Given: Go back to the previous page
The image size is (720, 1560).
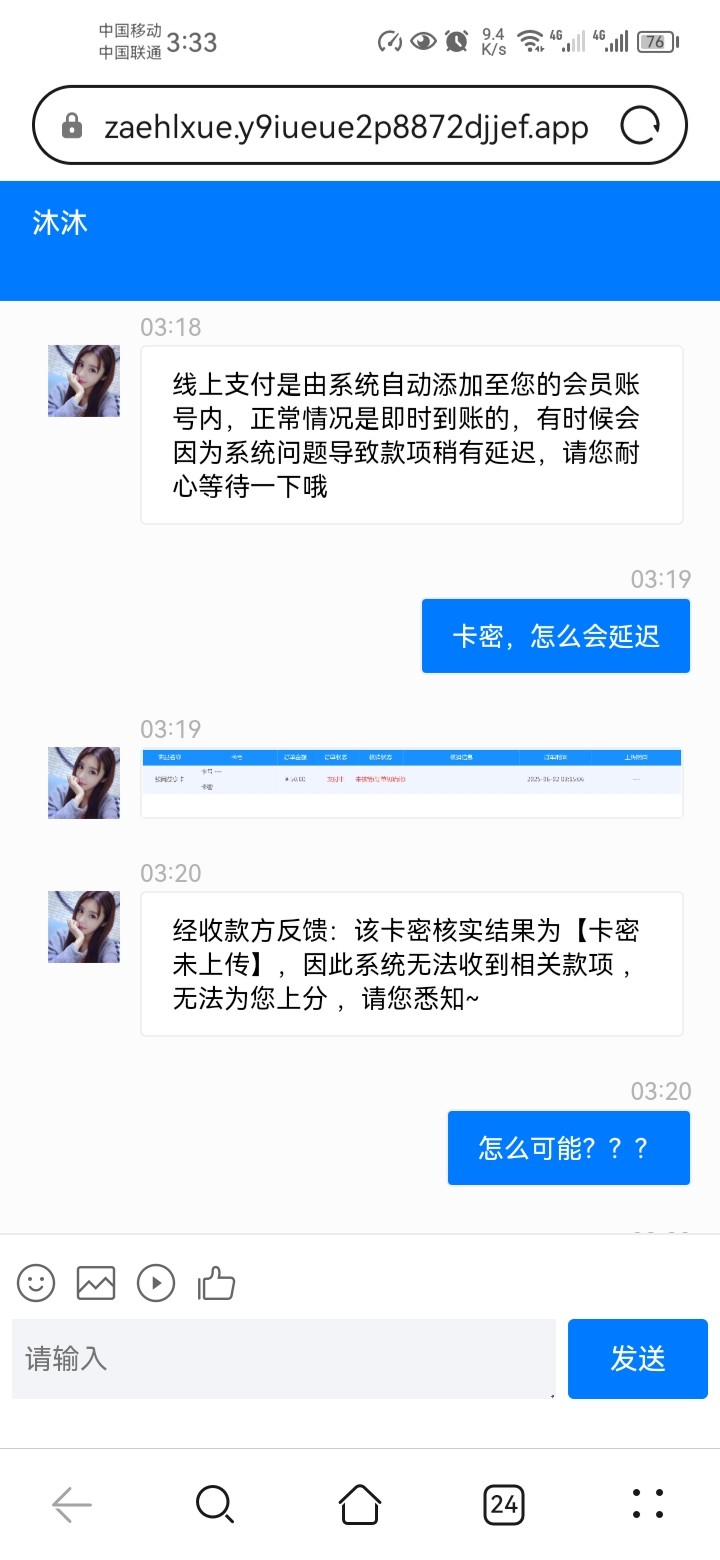Looking at the screenshot, I should pyautogui.click(x=72, y=1503).
